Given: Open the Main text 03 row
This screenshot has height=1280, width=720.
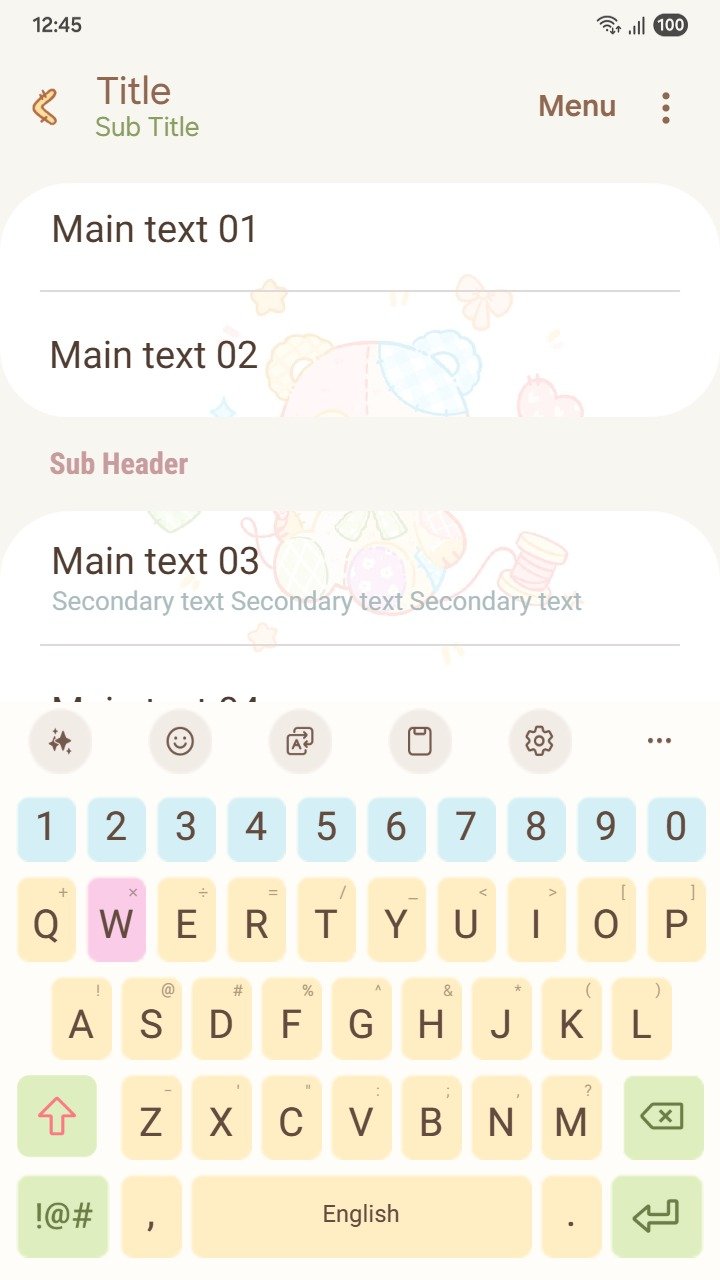Looking at the screenshot, I should (x=360, y=577).
